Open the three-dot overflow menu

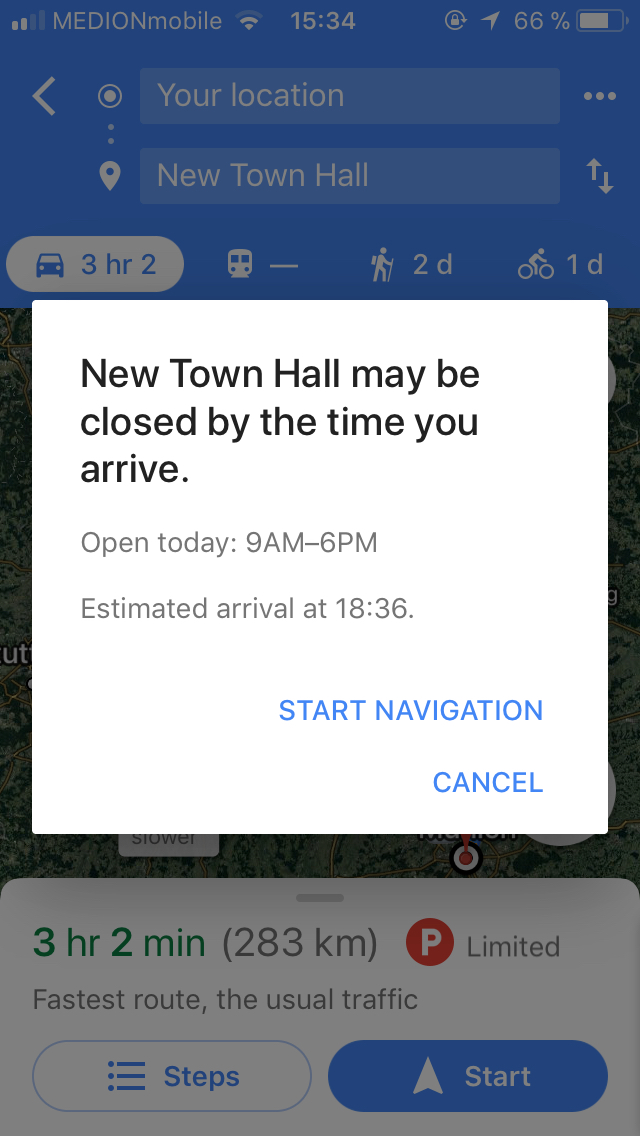click(600, 96)
